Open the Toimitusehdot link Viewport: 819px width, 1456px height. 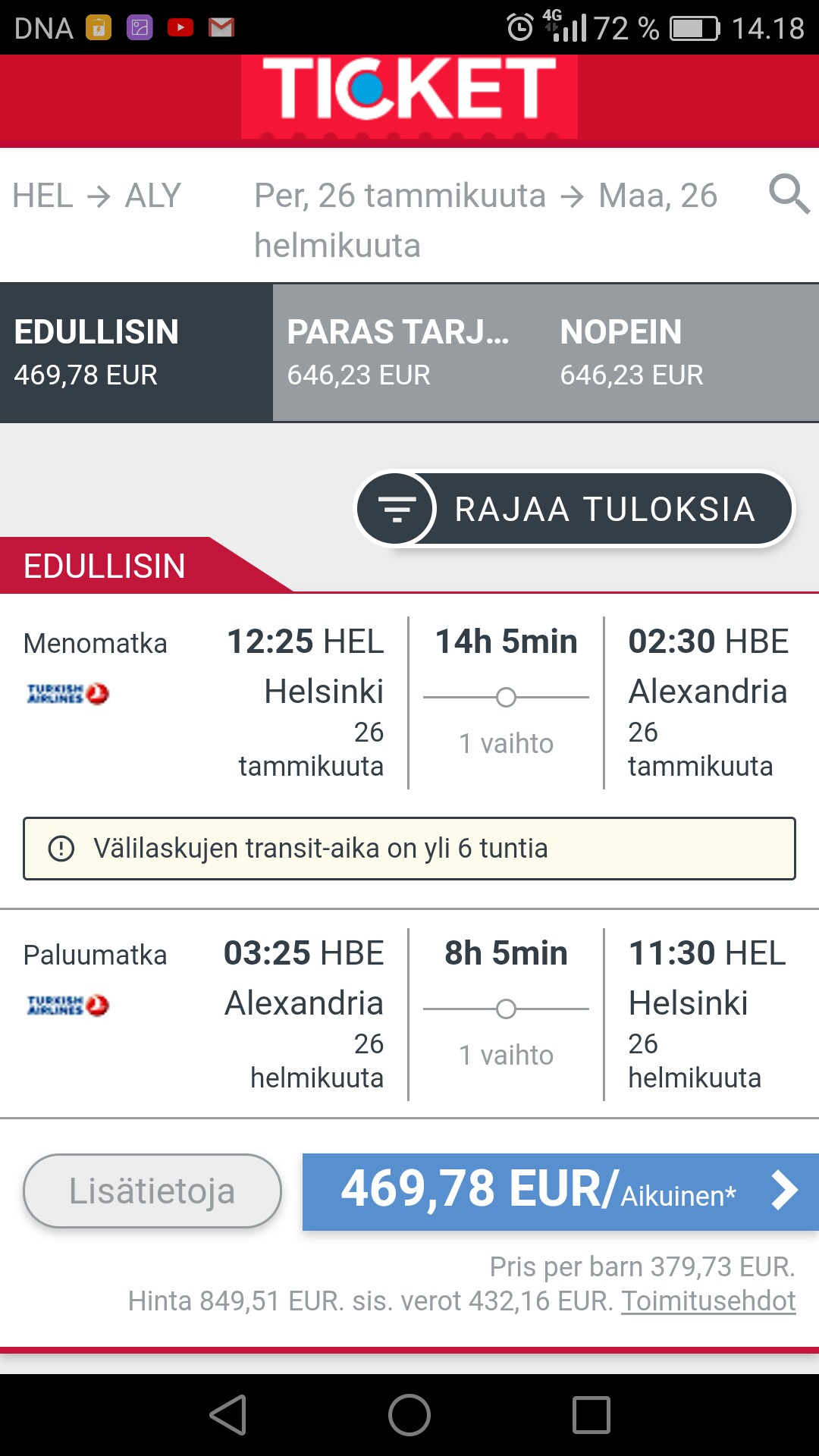(x=708, y=1301)
